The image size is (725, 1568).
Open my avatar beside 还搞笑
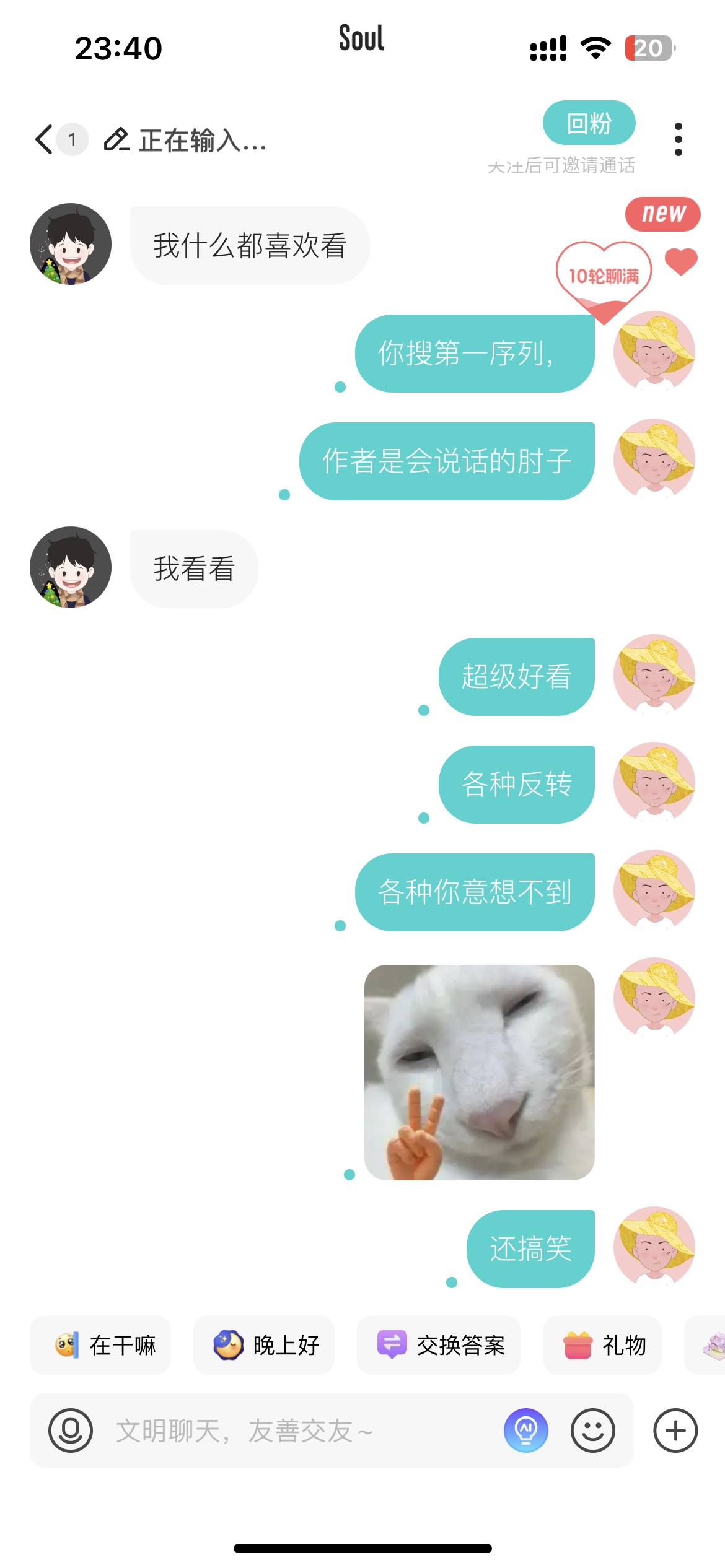pos(654,1247)
